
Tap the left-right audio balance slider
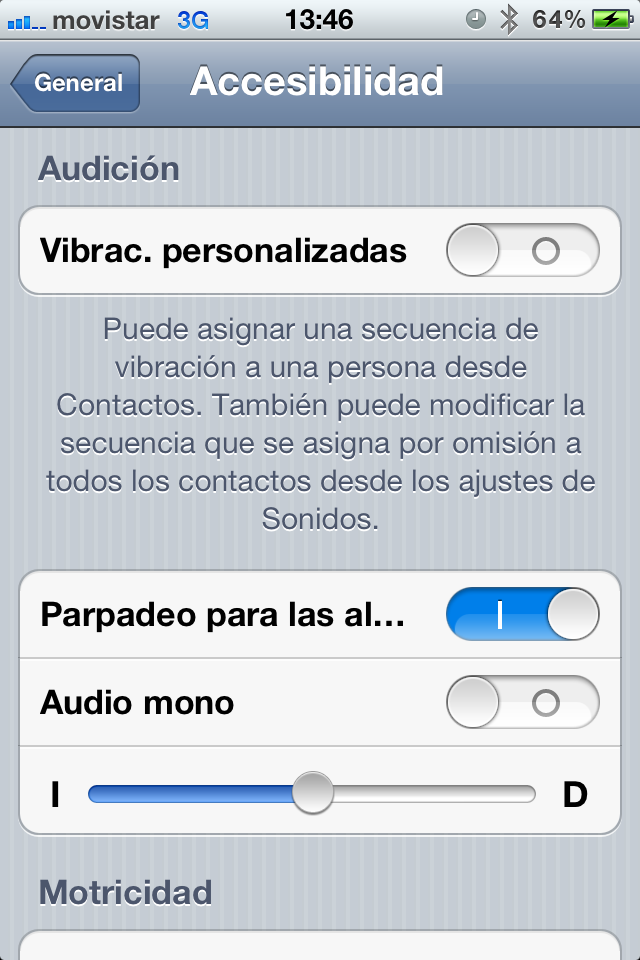[x=313, y=794]
